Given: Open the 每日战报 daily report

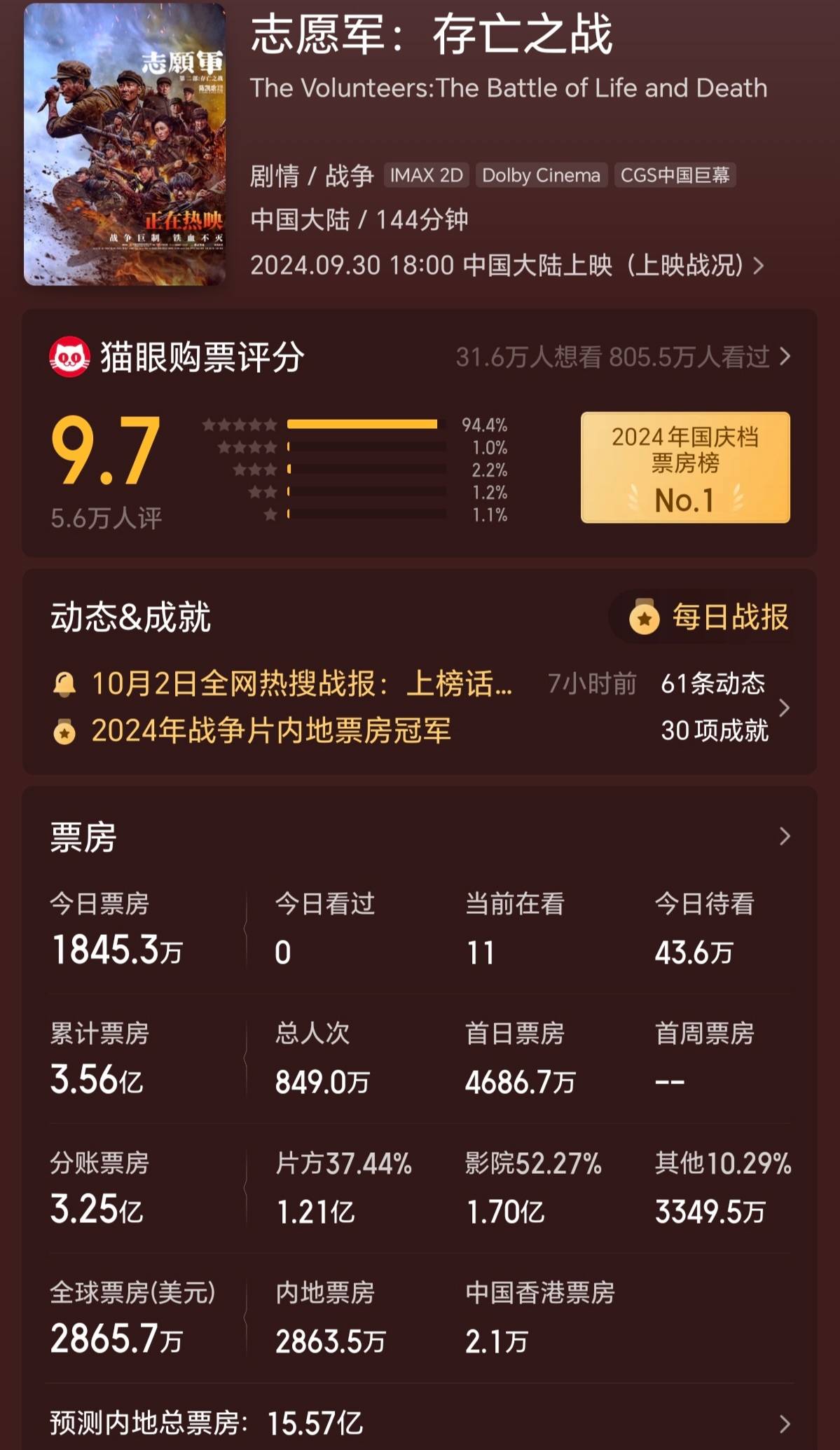Looking at the screenshot, I should coord(709,617).
